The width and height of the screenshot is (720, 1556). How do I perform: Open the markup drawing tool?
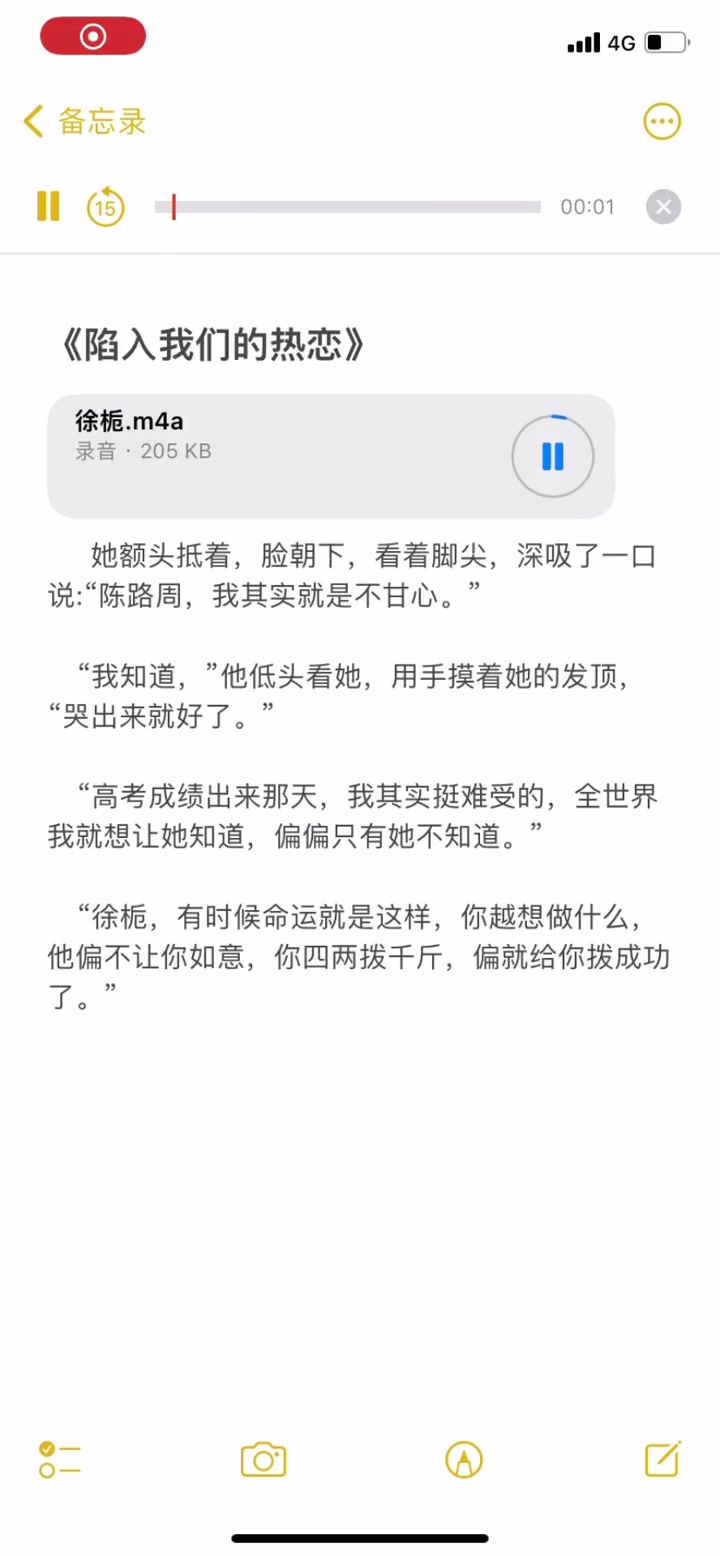(x=463, y=1459)
